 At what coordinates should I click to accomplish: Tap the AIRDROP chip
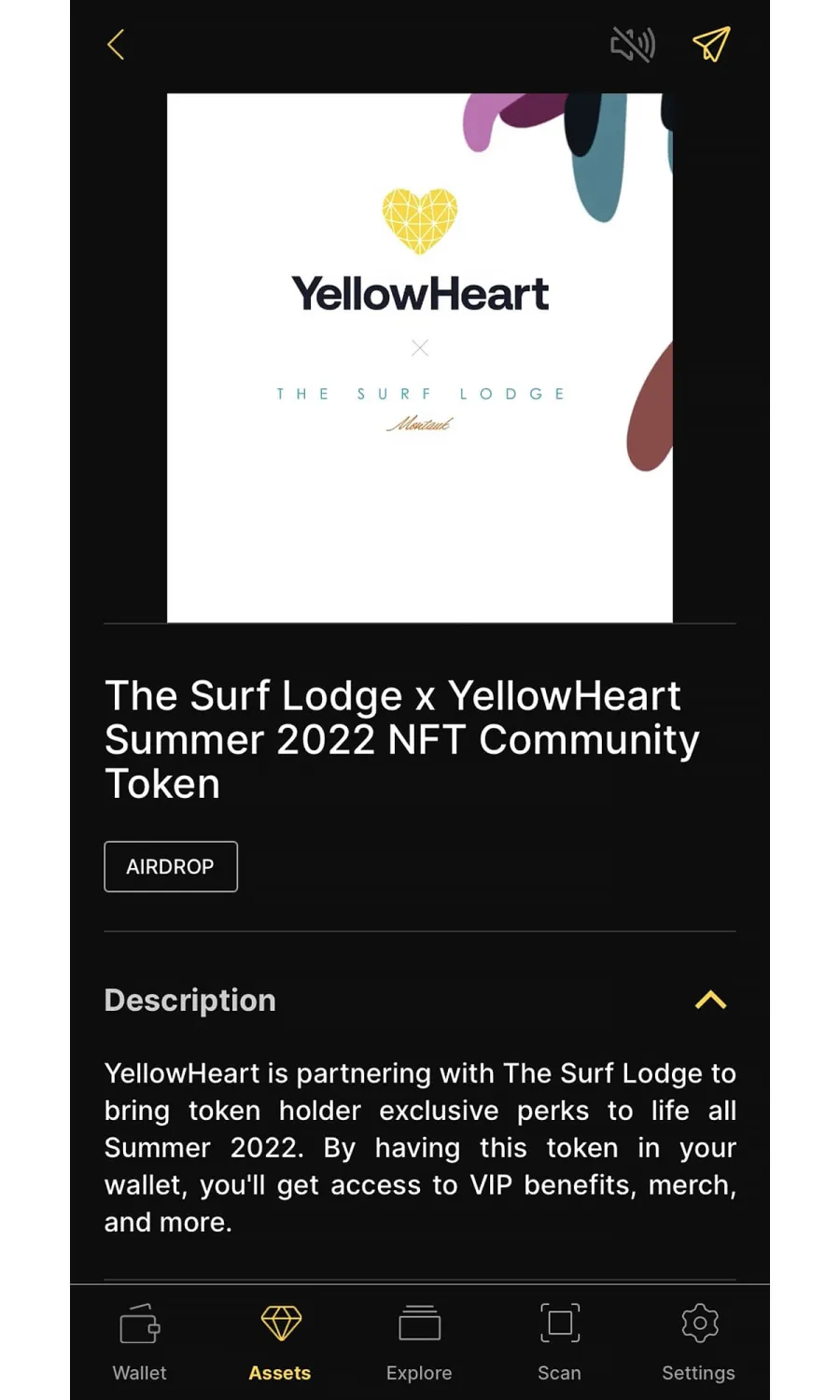click(x=171, y=866)
